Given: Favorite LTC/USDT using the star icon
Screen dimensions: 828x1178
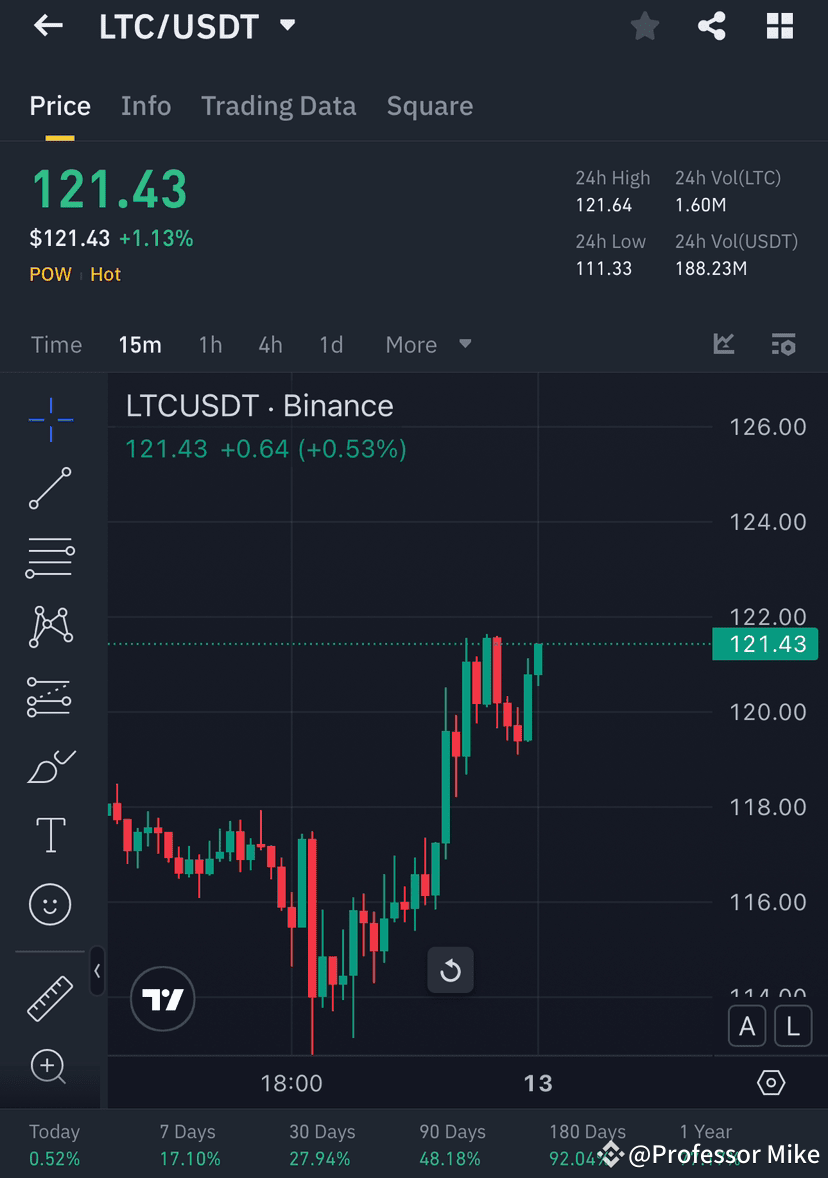Looking at the screenshot, I should 644,26.
